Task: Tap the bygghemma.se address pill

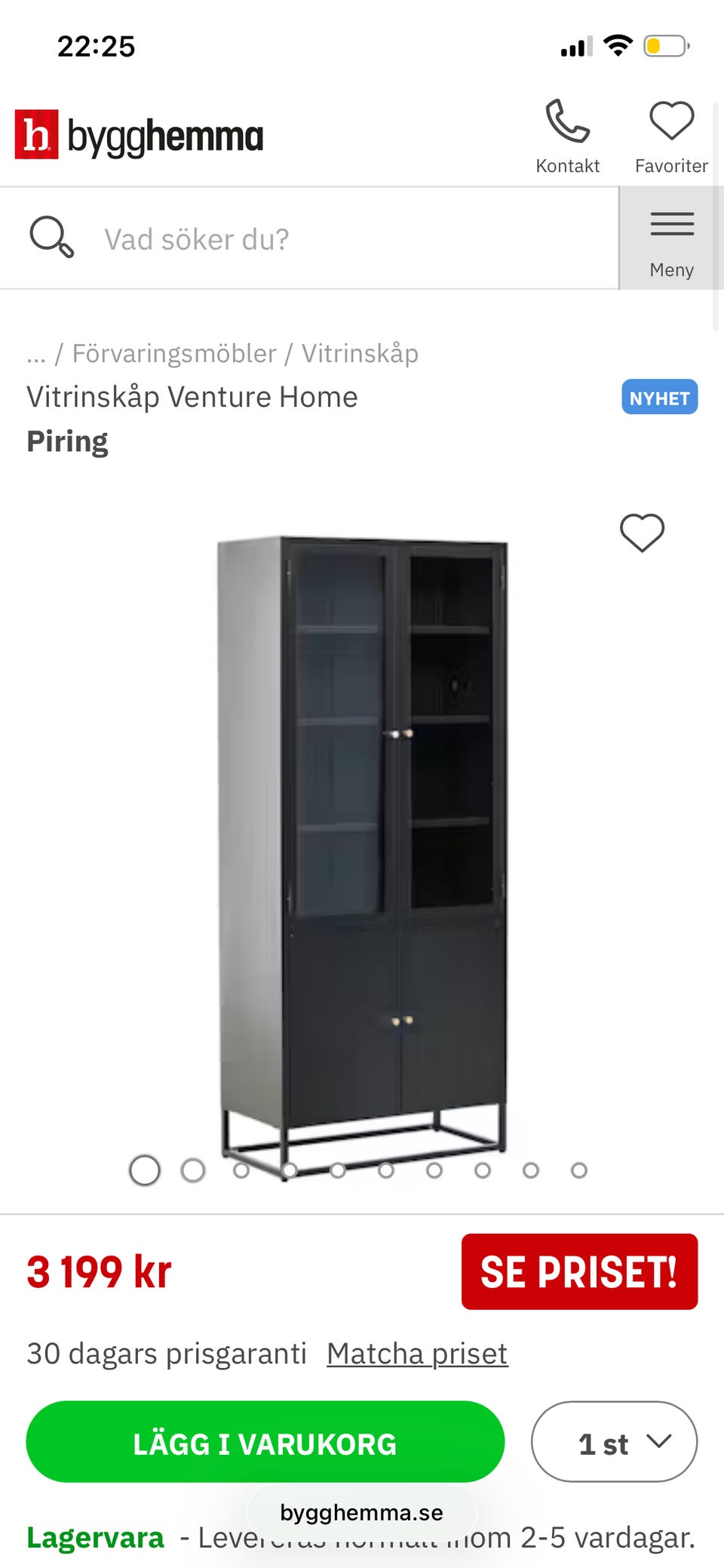Action: (361, 1512)
